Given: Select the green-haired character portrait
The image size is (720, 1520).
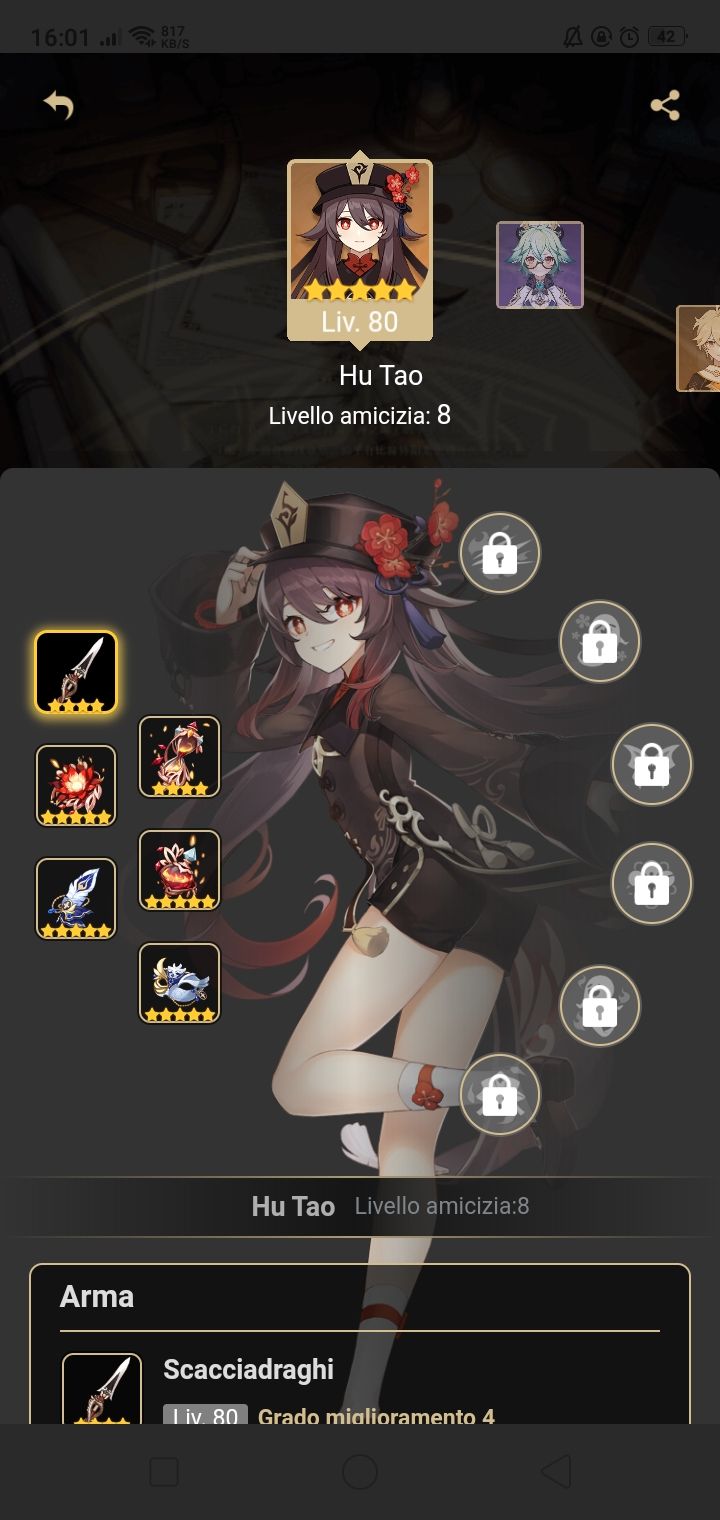Looking at the screenshot, I should pyautogui.click(x=540, y=265).
